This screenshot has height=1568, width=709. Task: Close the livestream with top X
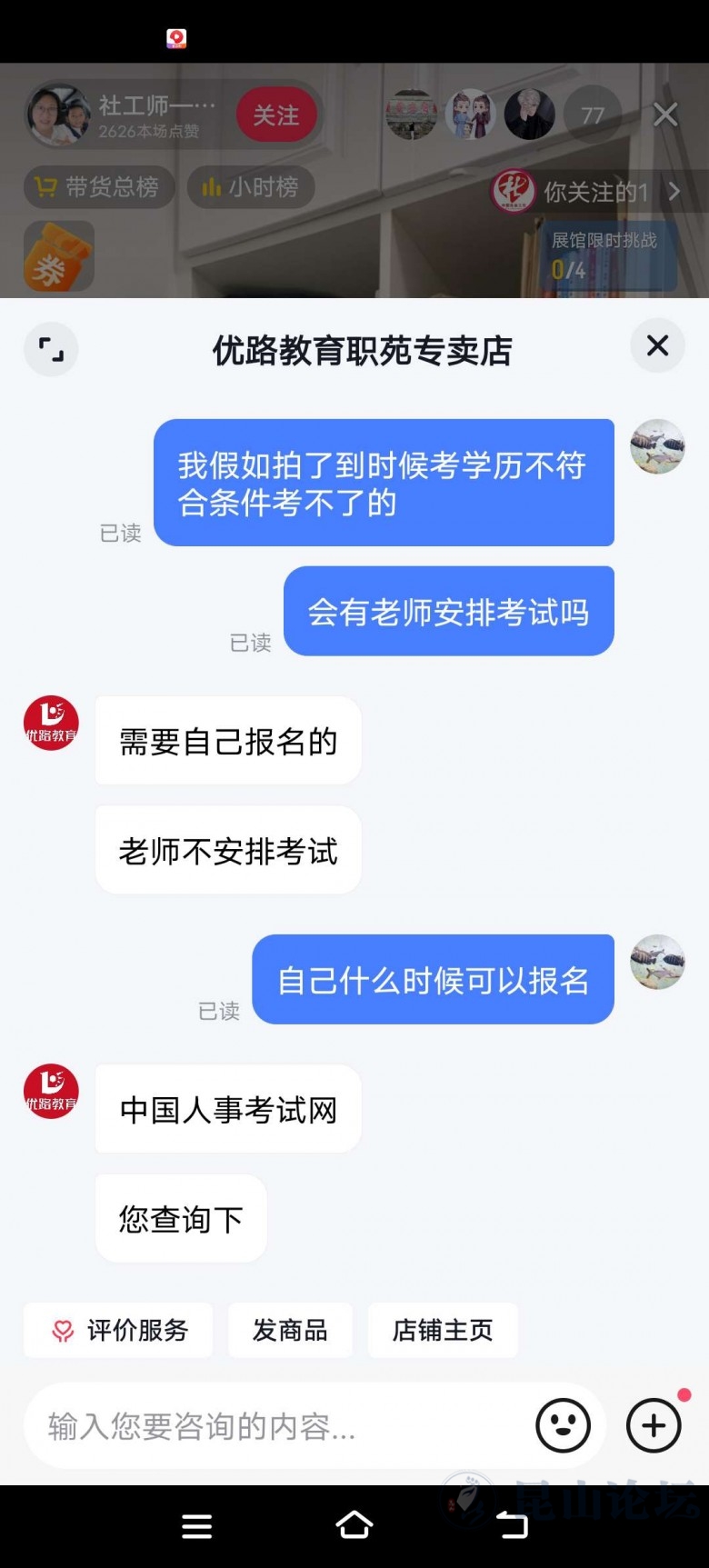[665, 115]
